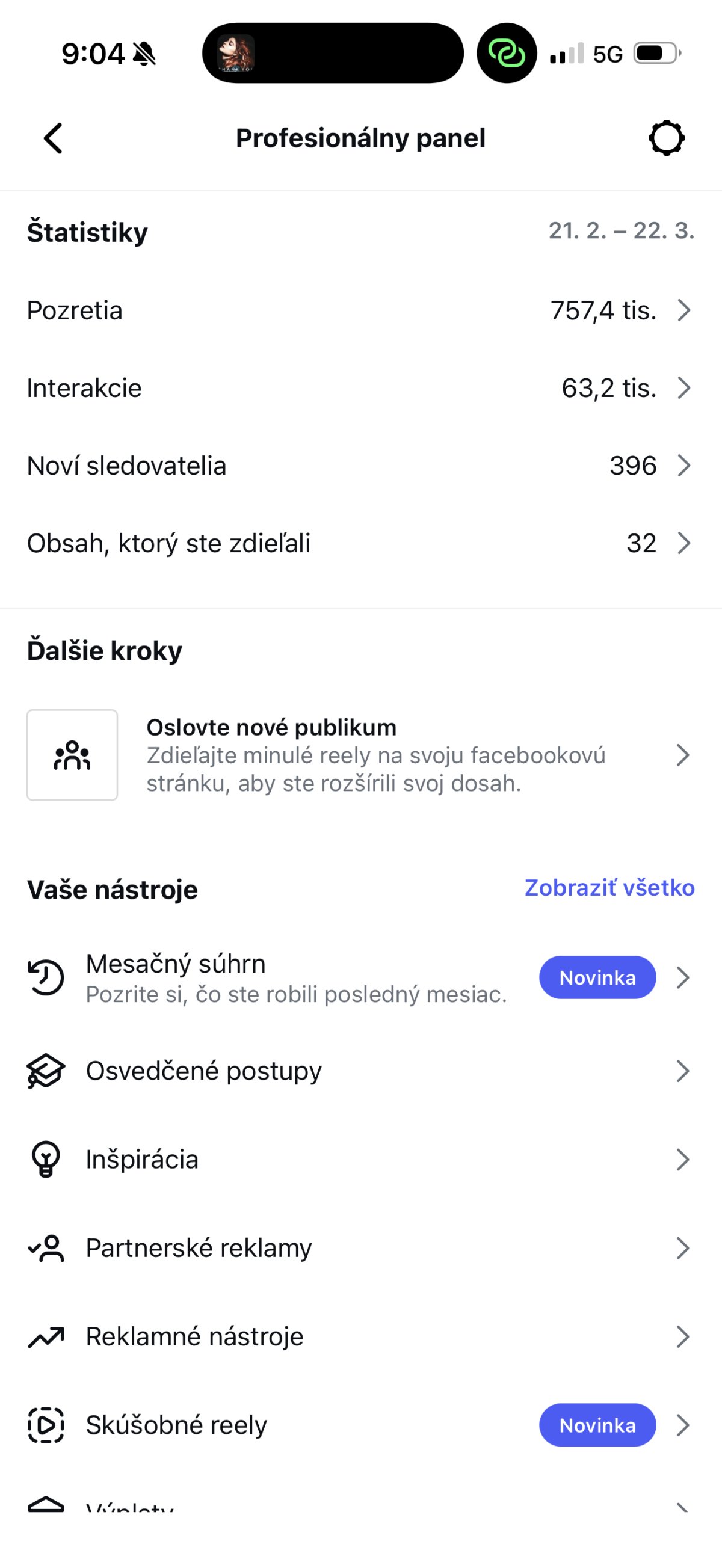Open the settings gear icon
This screenshot has width=722, height=1568.
click(666, 138)
